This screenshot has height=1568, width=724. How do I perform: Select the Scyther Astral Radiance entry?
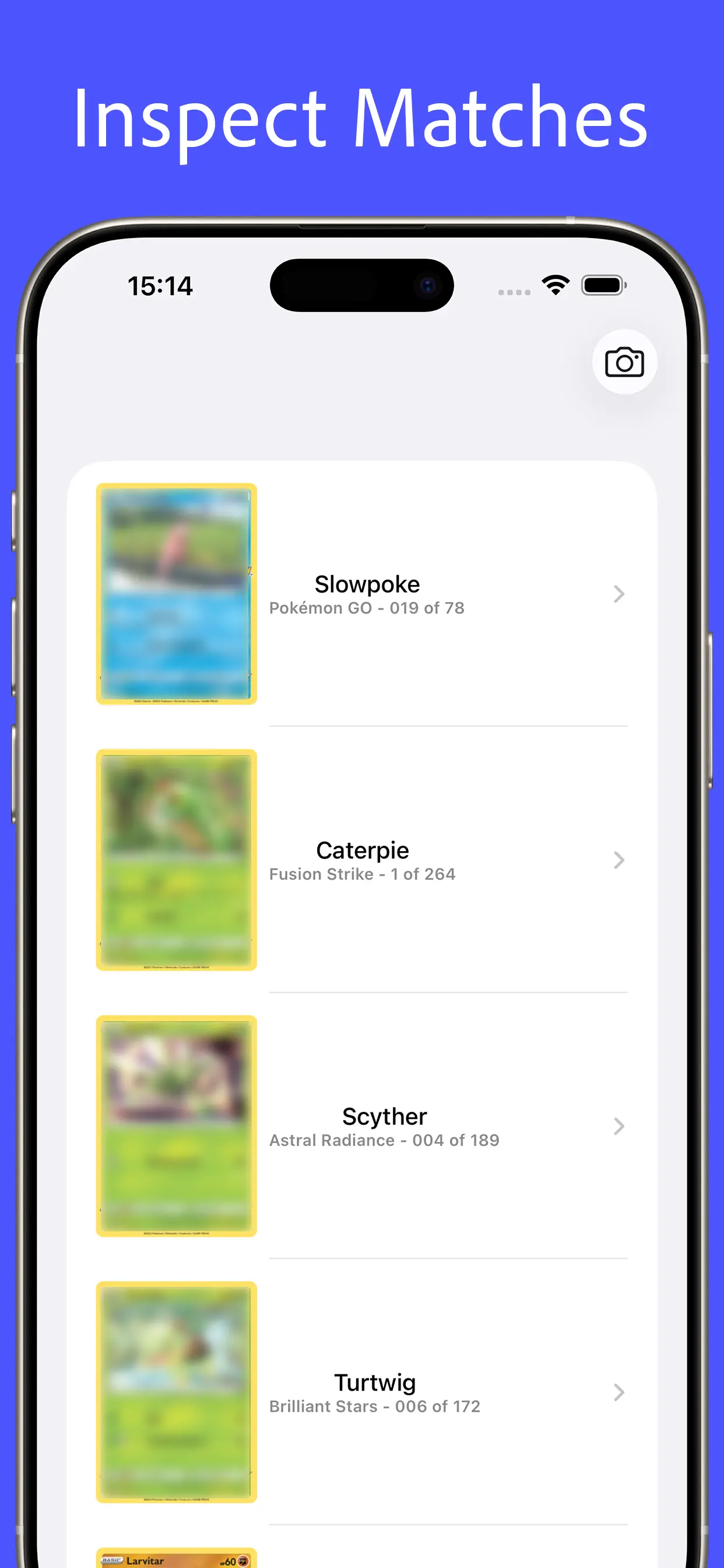coord(385,1116)
